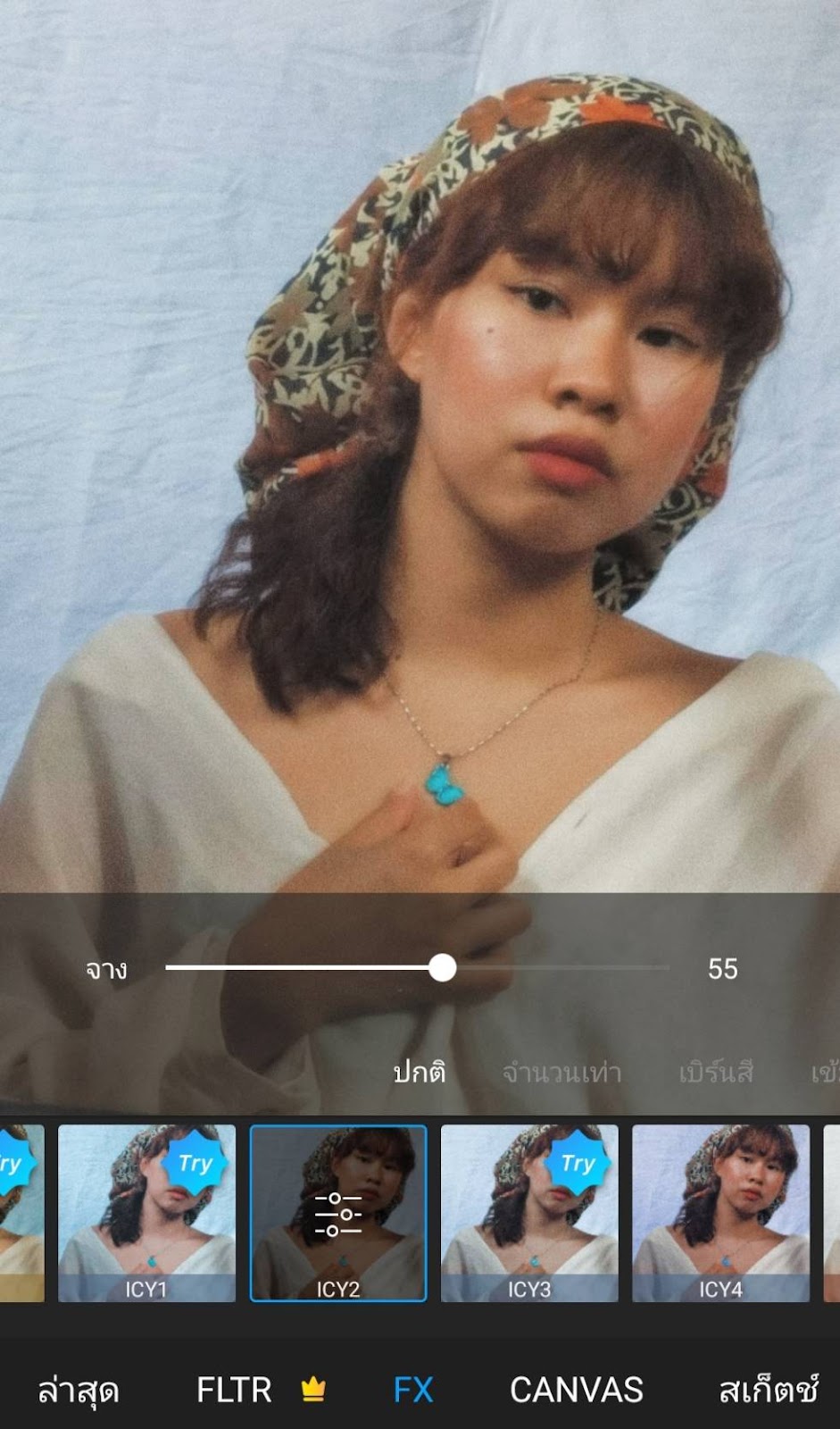The image size is (840, 1429).
Task: Switch to the CANVAS category
Action: click(576, 1390)
